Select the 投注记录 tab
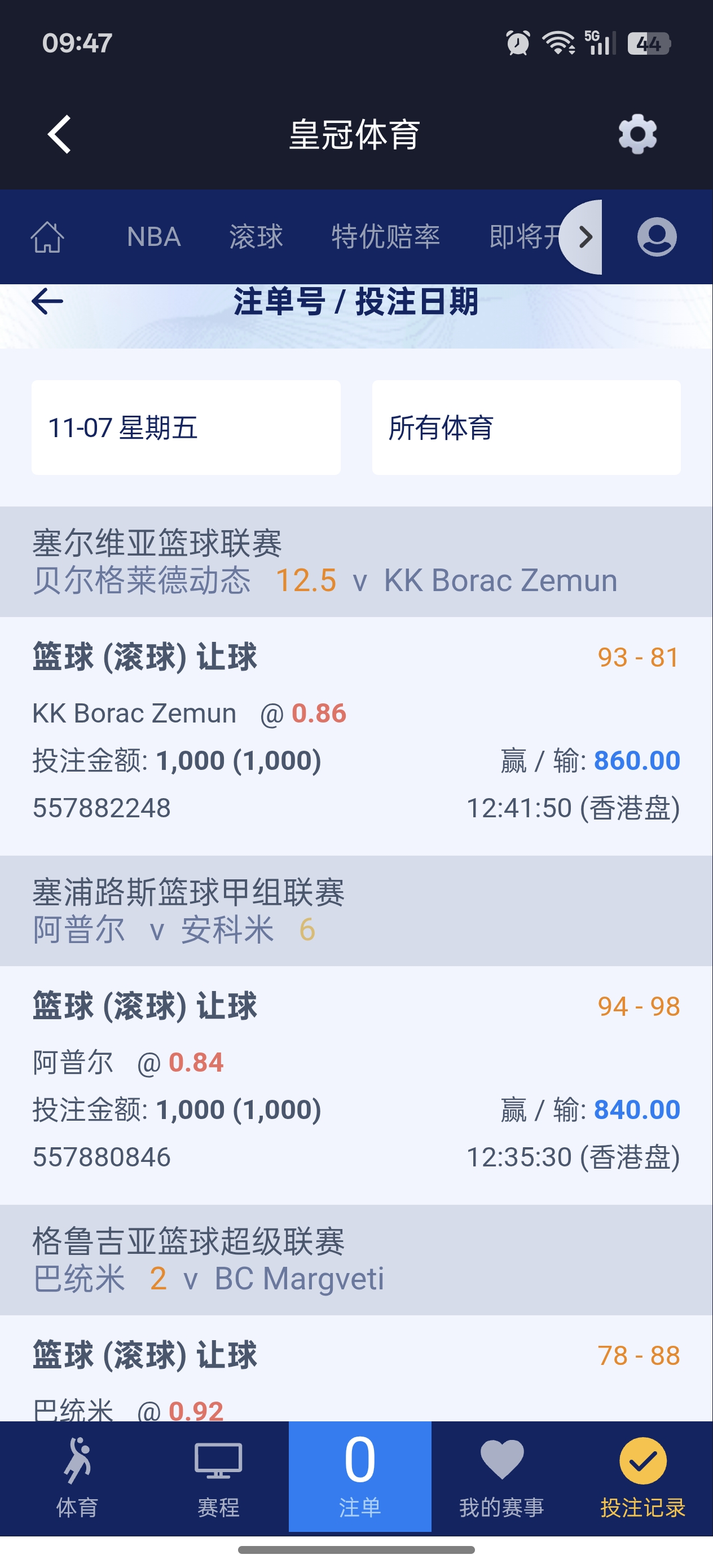This screenshot has width=713, height=1568. point(642,1477)
